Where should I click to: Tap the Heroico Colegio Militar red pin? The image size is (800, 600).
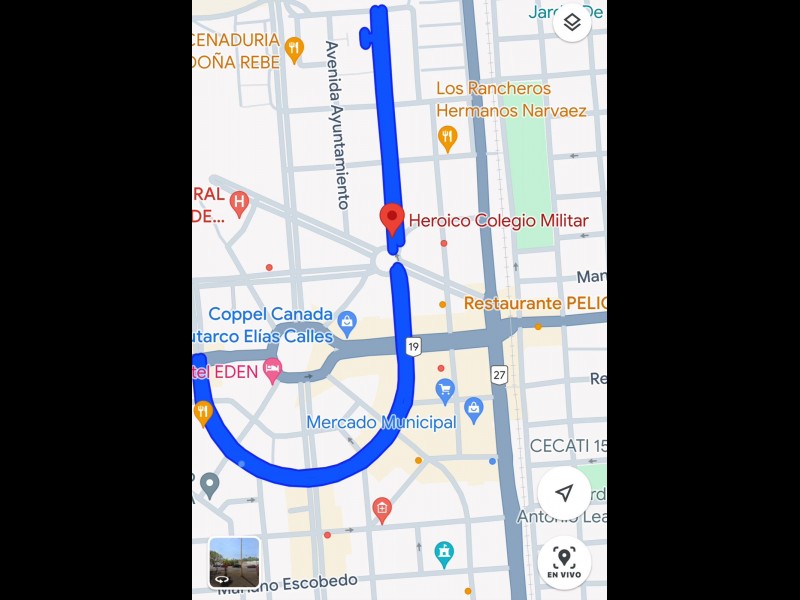point(392,219)
